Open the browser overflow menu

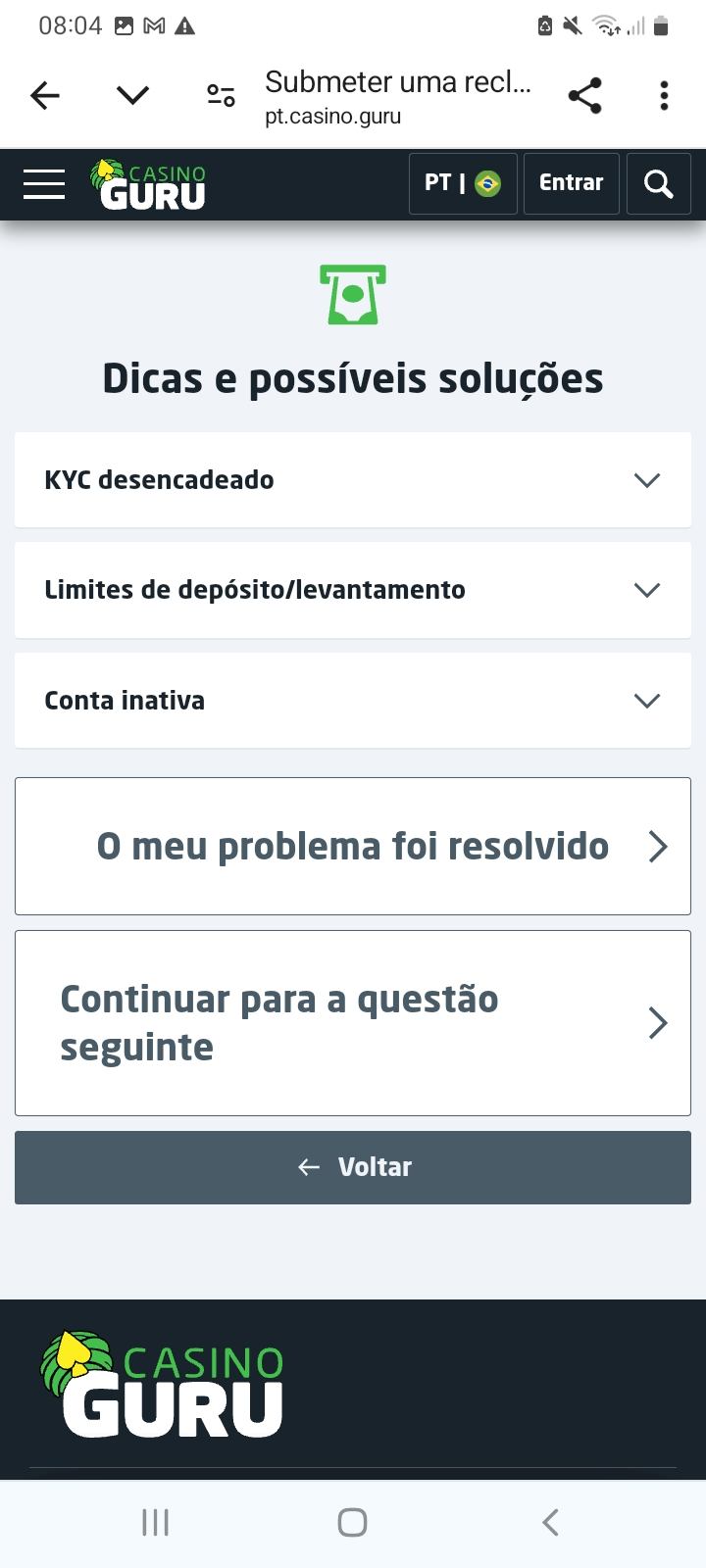(x=664, y=95)
